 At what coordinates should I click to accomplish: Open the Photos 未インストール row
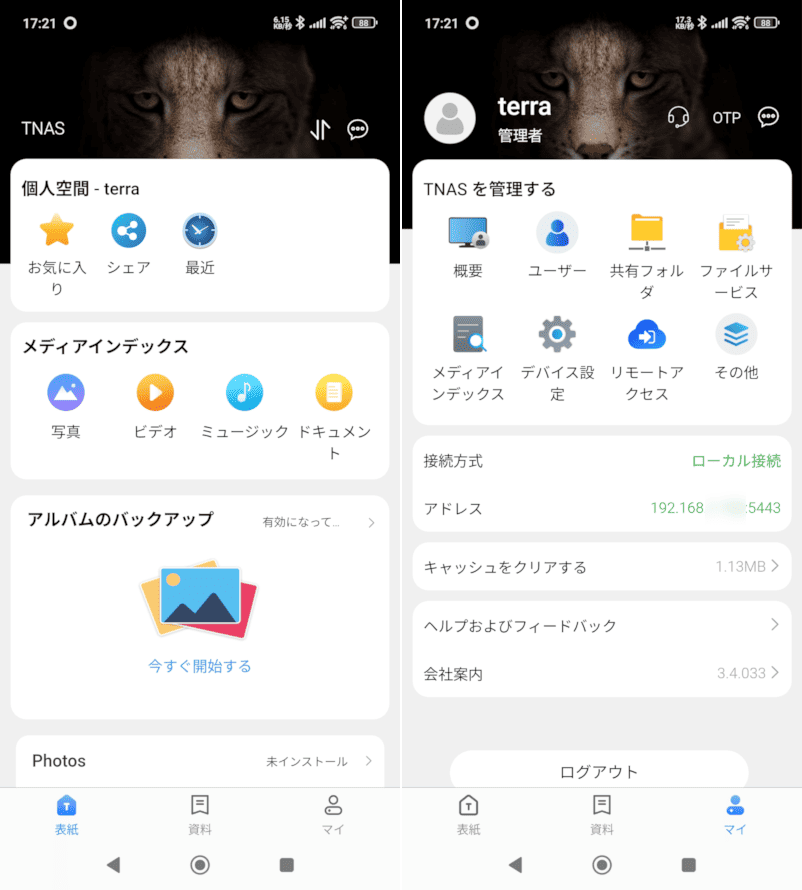click(x=200, y=761)
